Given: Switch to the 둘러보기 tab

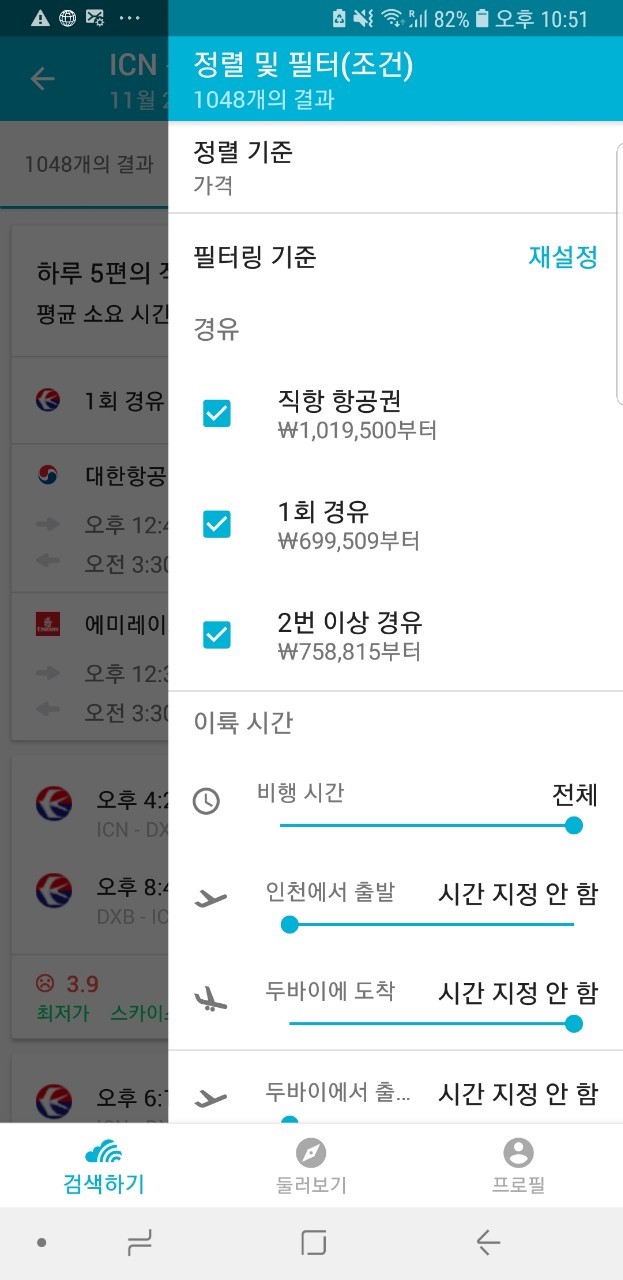Looking at the screenshot, I should pos(312,1165).
